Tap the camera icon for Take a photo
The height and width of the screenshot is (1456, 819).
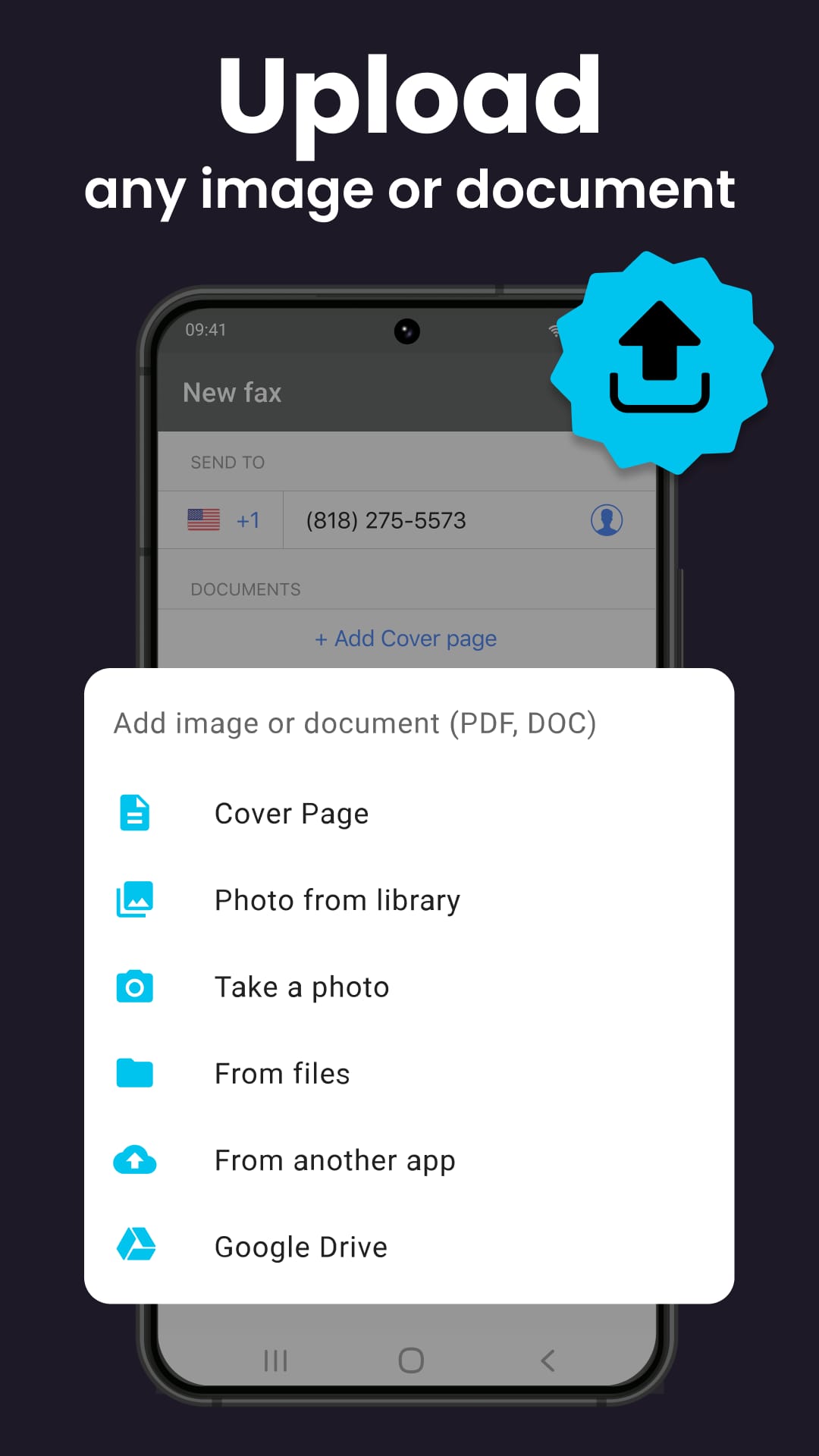[x=133, y=986]
